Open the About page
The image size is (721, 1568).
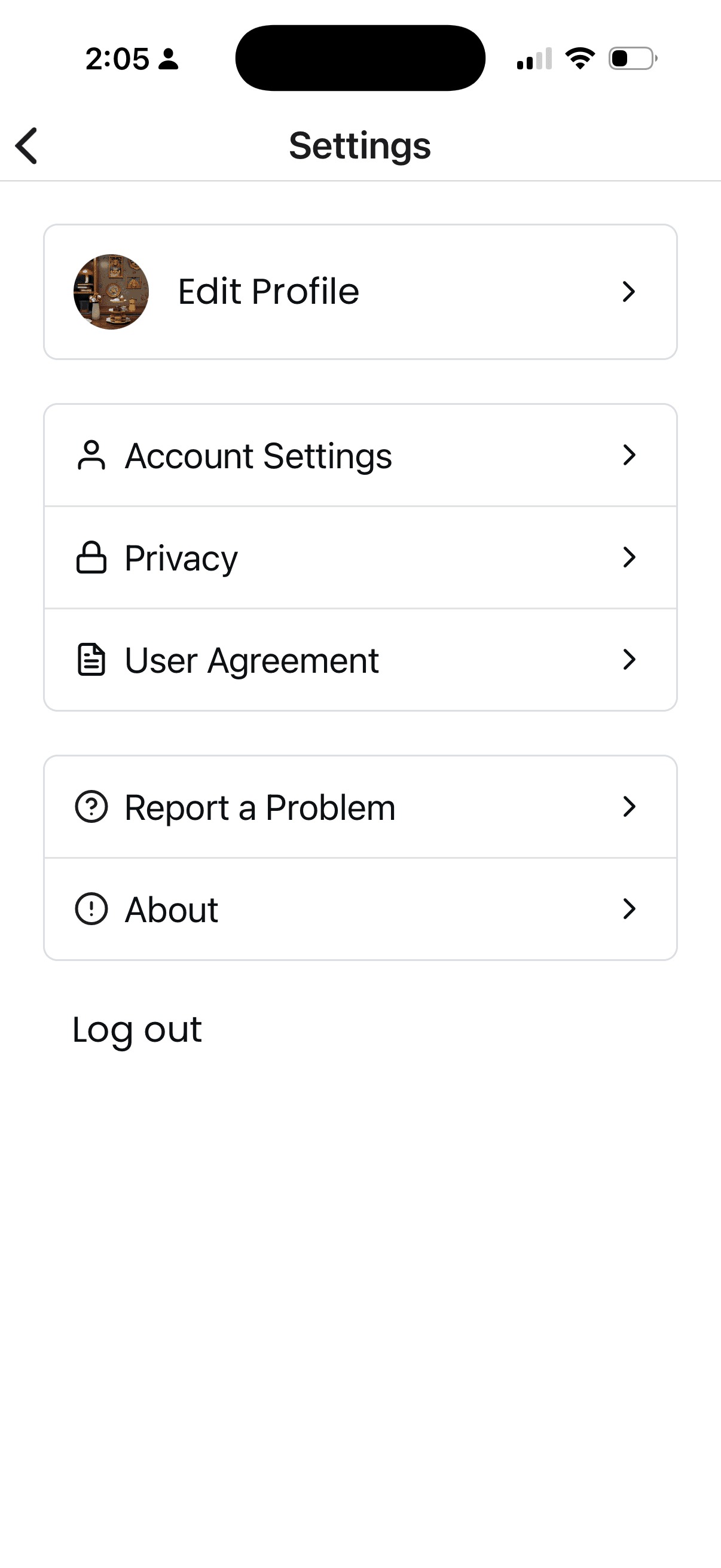[x=360, y=910]
